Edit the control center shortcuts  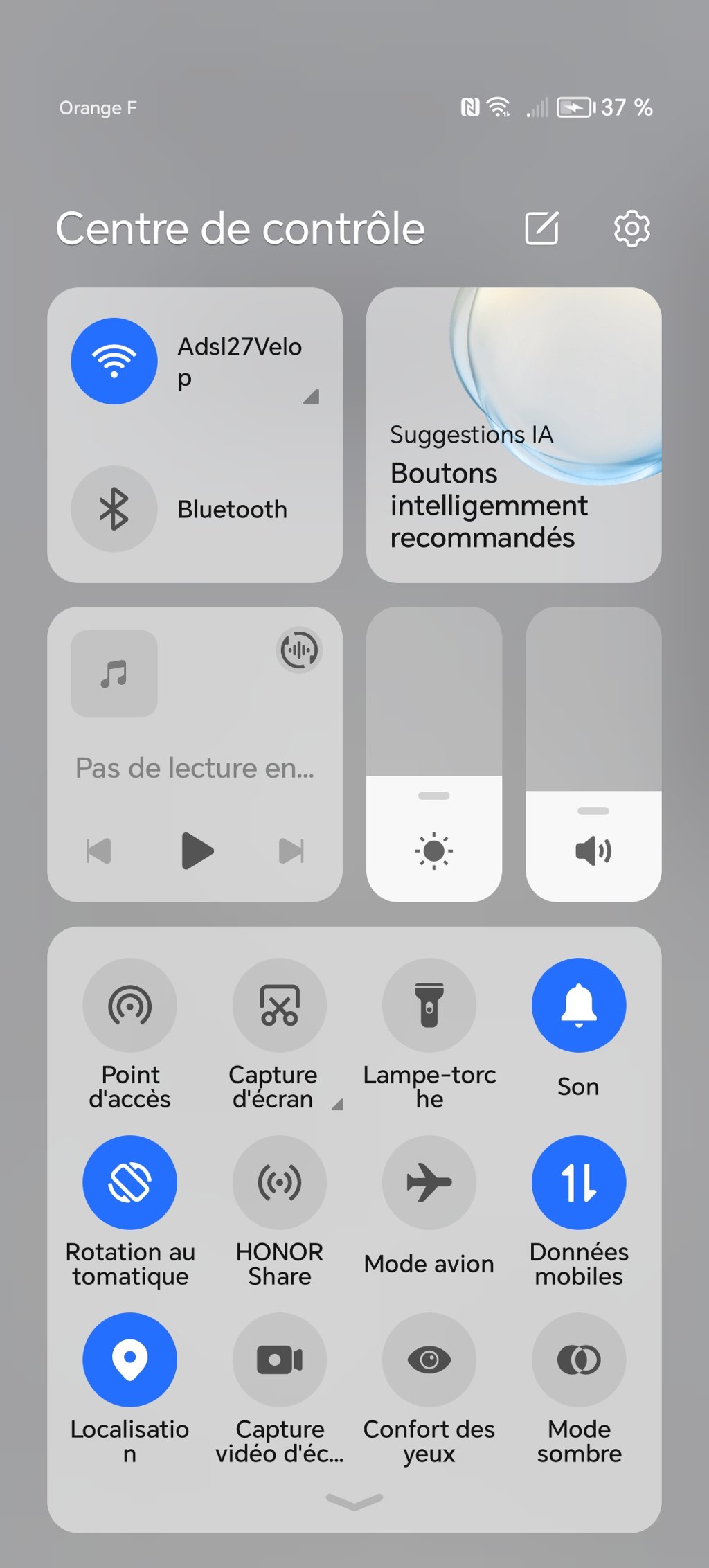coord(541,229)
